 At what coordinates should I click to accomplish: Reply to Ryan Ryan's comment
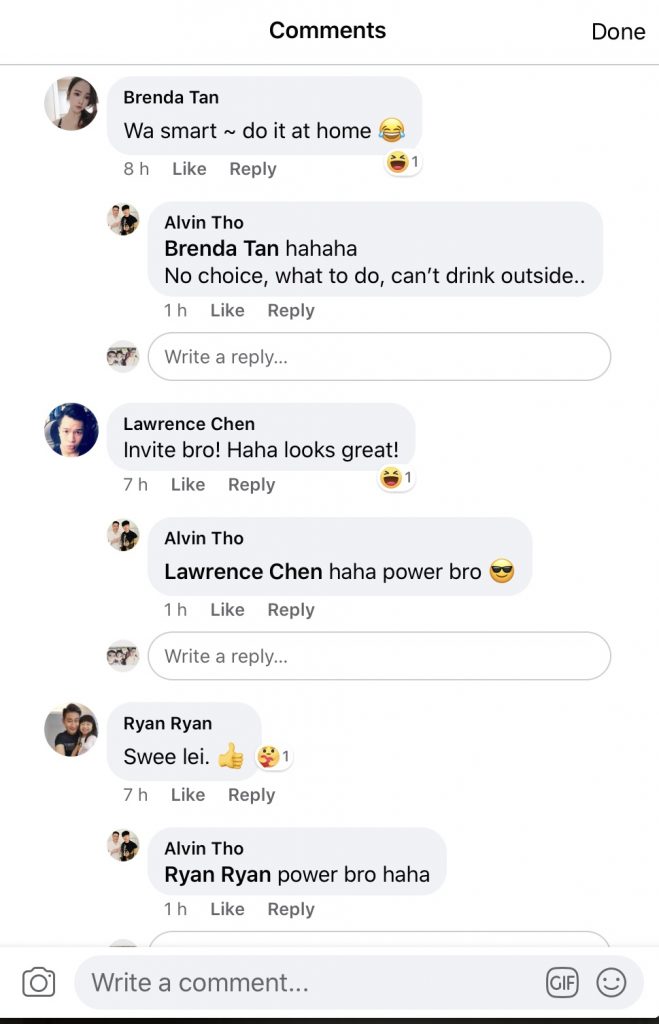point(251,795)
